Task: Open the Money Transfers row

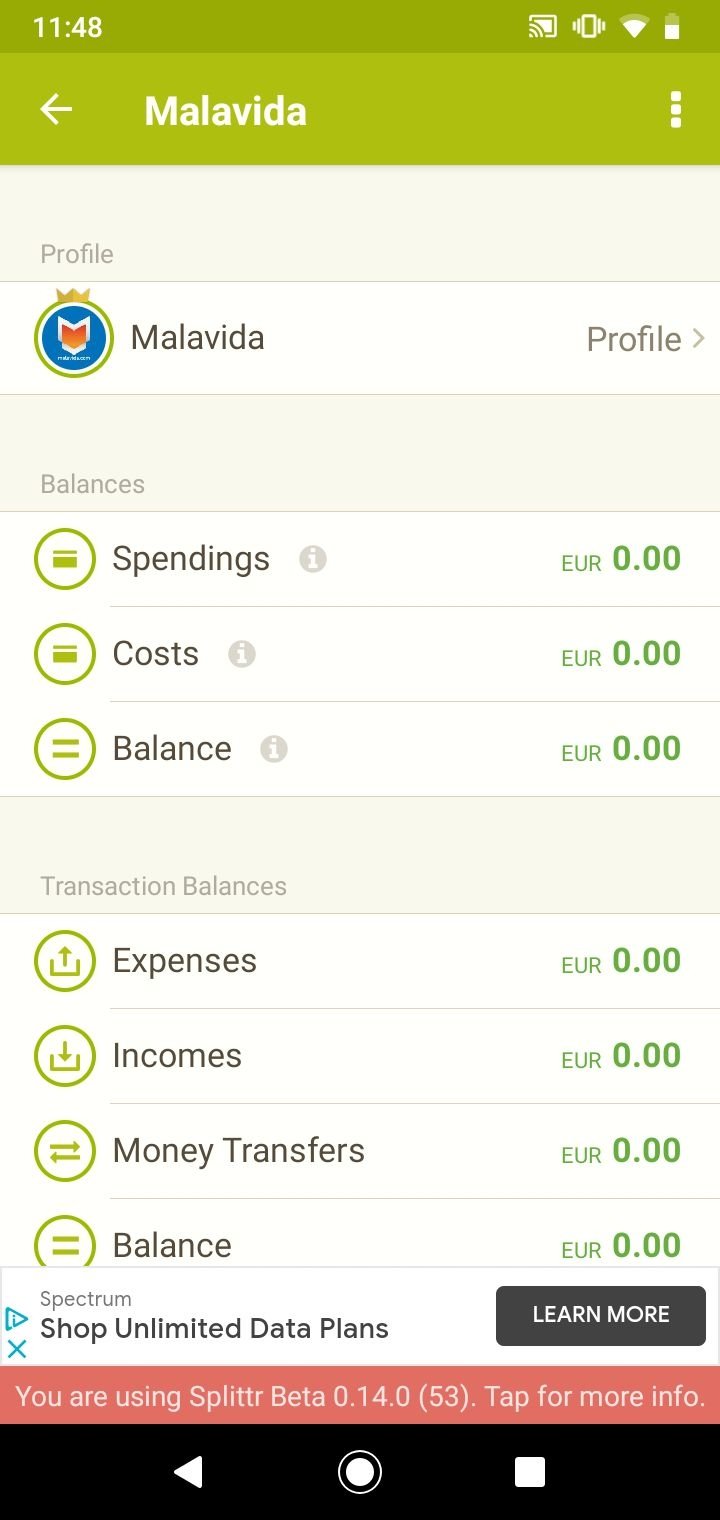Action: [x=360, y=1151]
